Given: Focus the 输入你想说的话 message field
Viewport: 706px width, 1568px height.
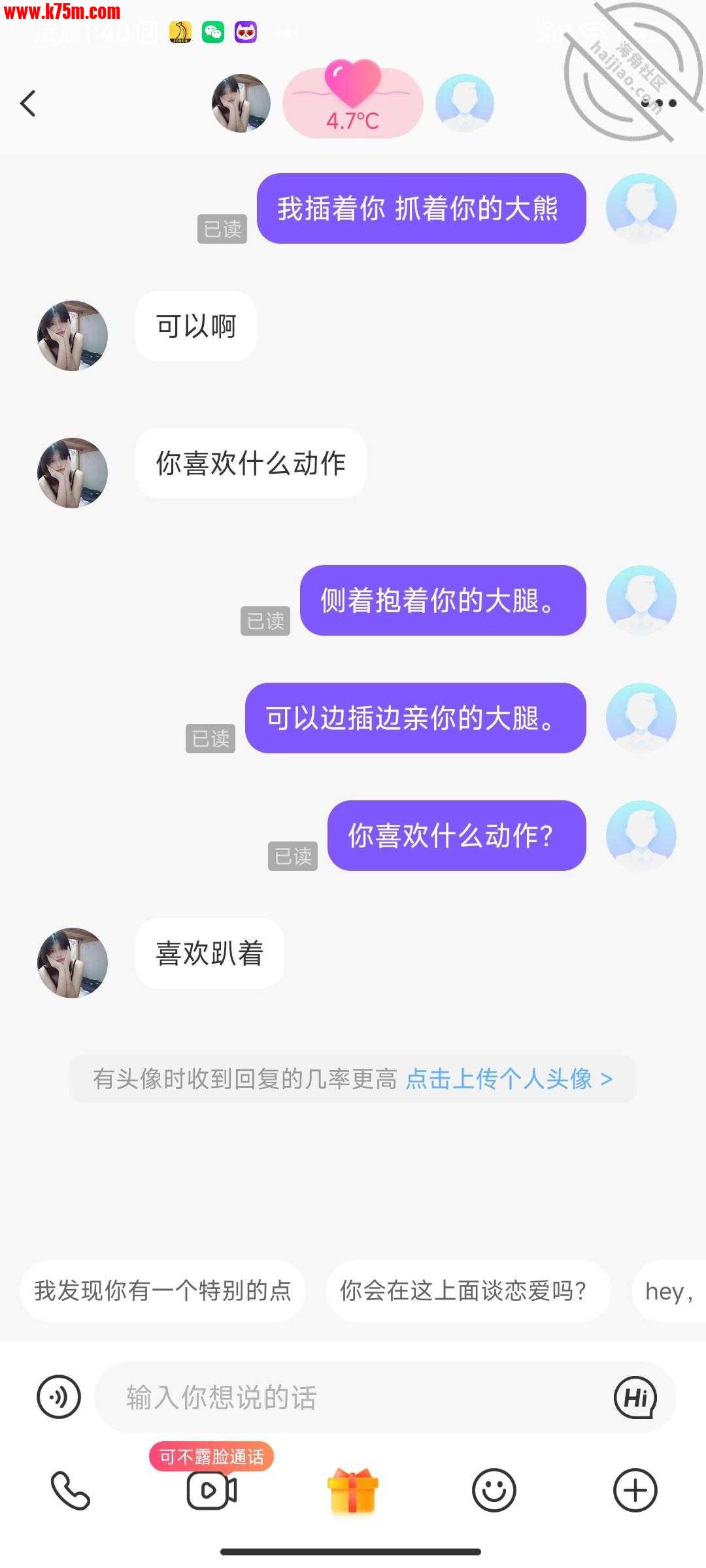Looking at the screenshot, I should 353,1397.
